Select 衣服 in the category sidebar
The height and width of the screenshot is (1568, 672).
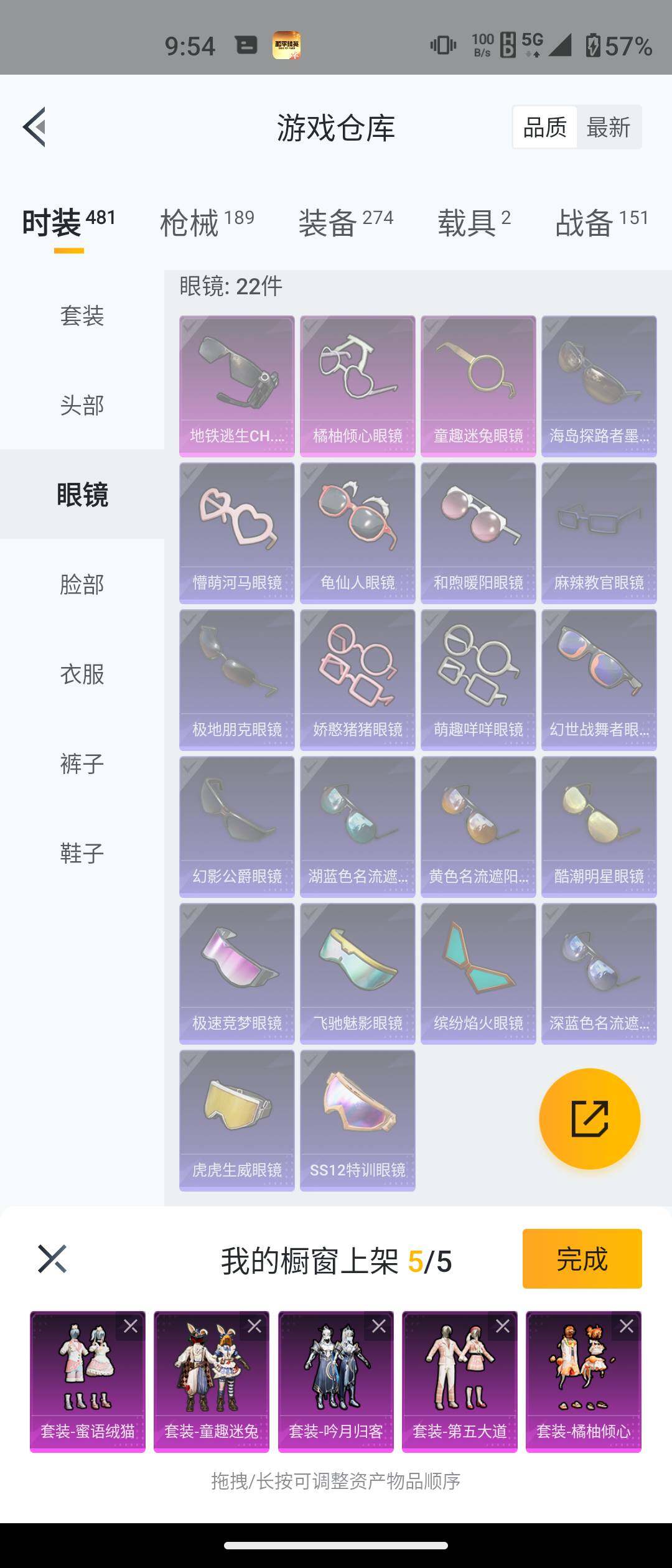81,674
